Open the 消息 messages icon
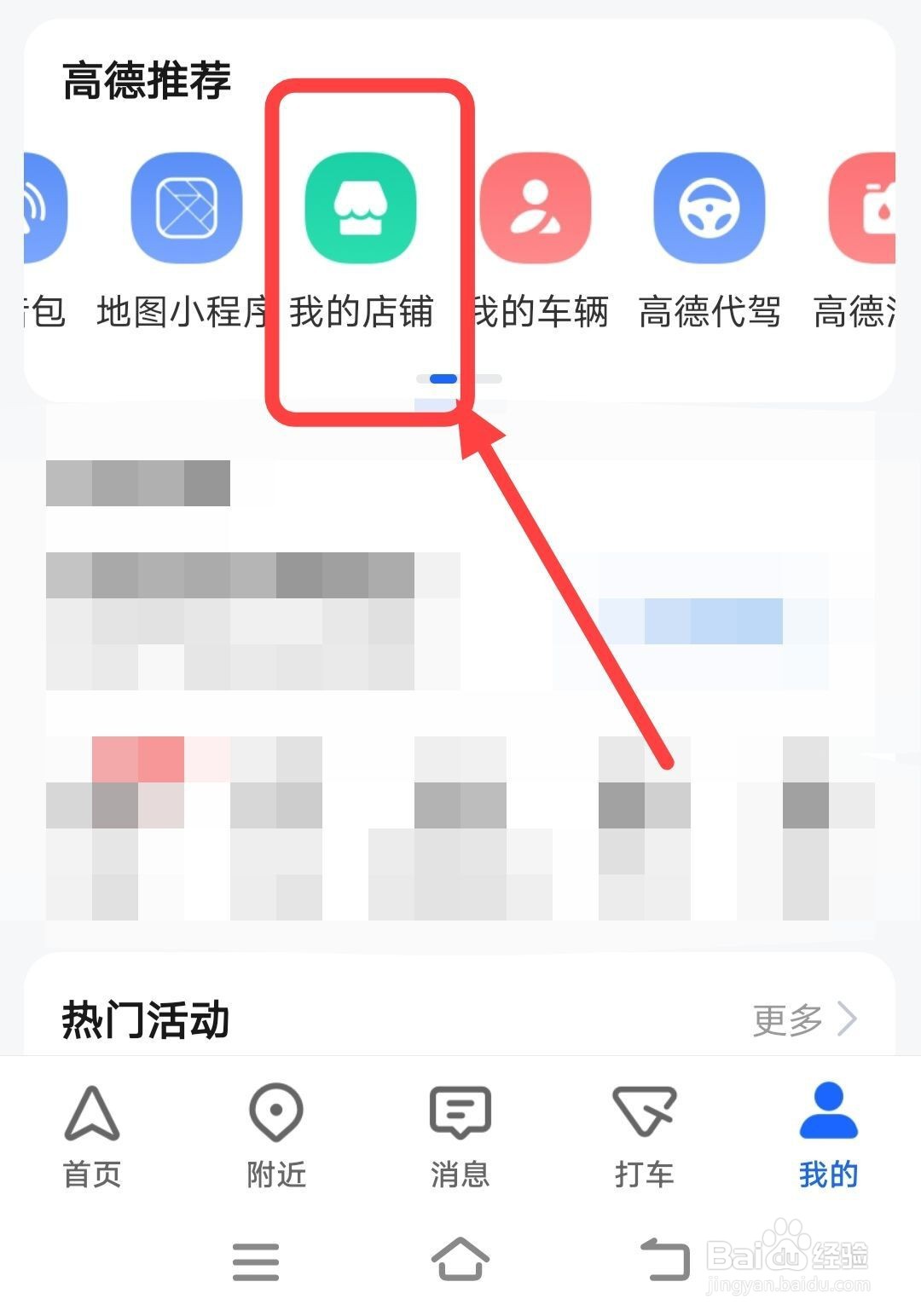The width and height of the screenshot is (921, 1316). (460, 1112)
